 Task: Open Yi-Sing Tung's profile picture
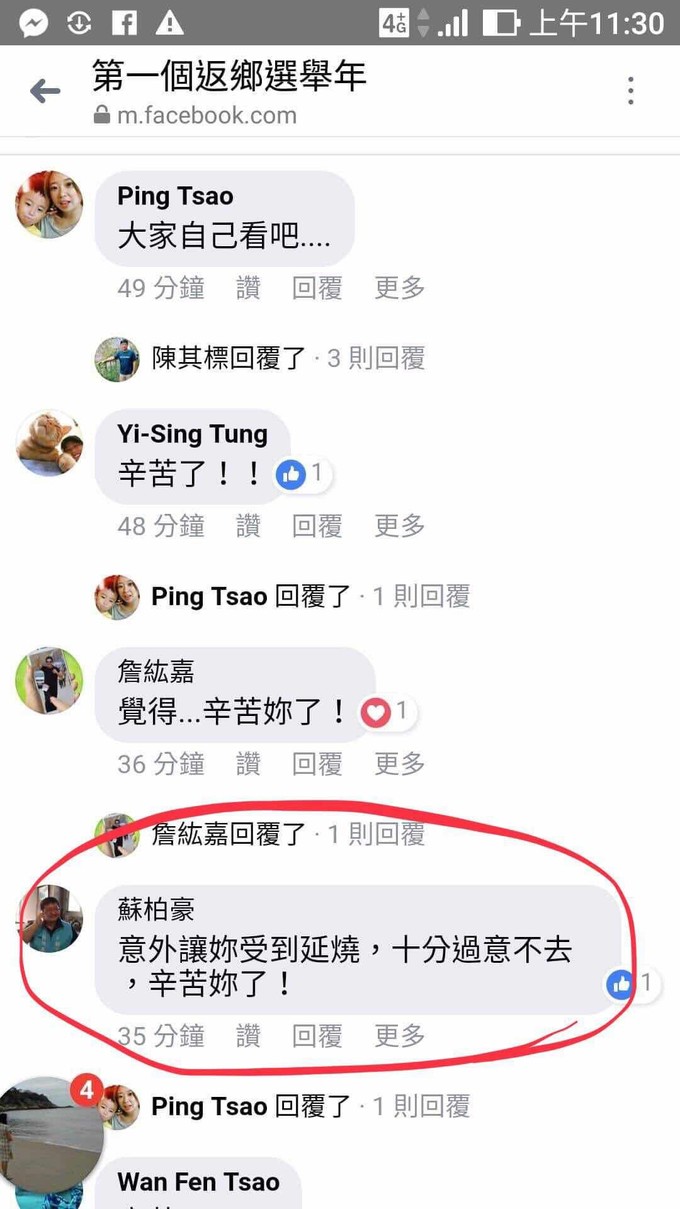[49, 442]
